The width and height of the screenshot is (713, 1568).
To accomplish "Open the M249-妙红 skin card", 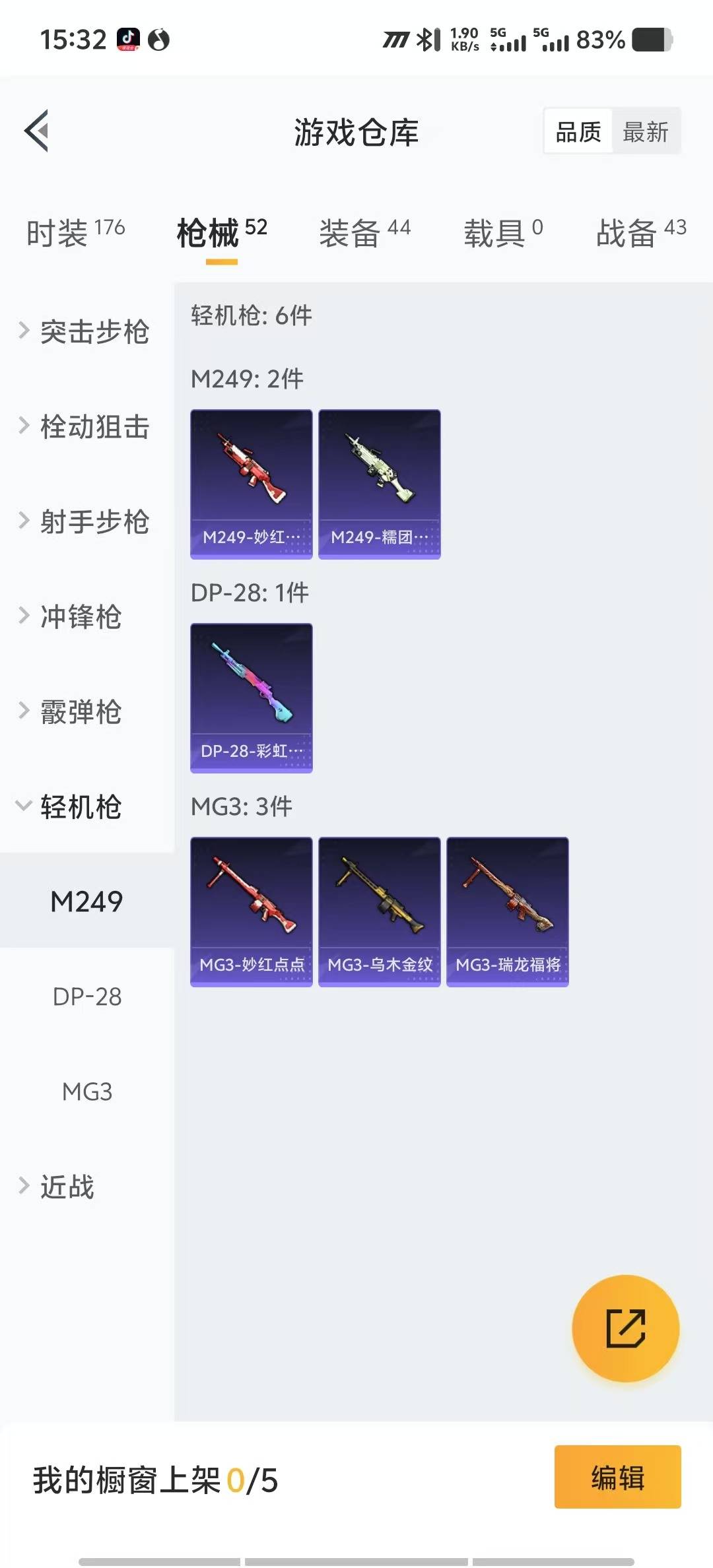I will [251, 484].
